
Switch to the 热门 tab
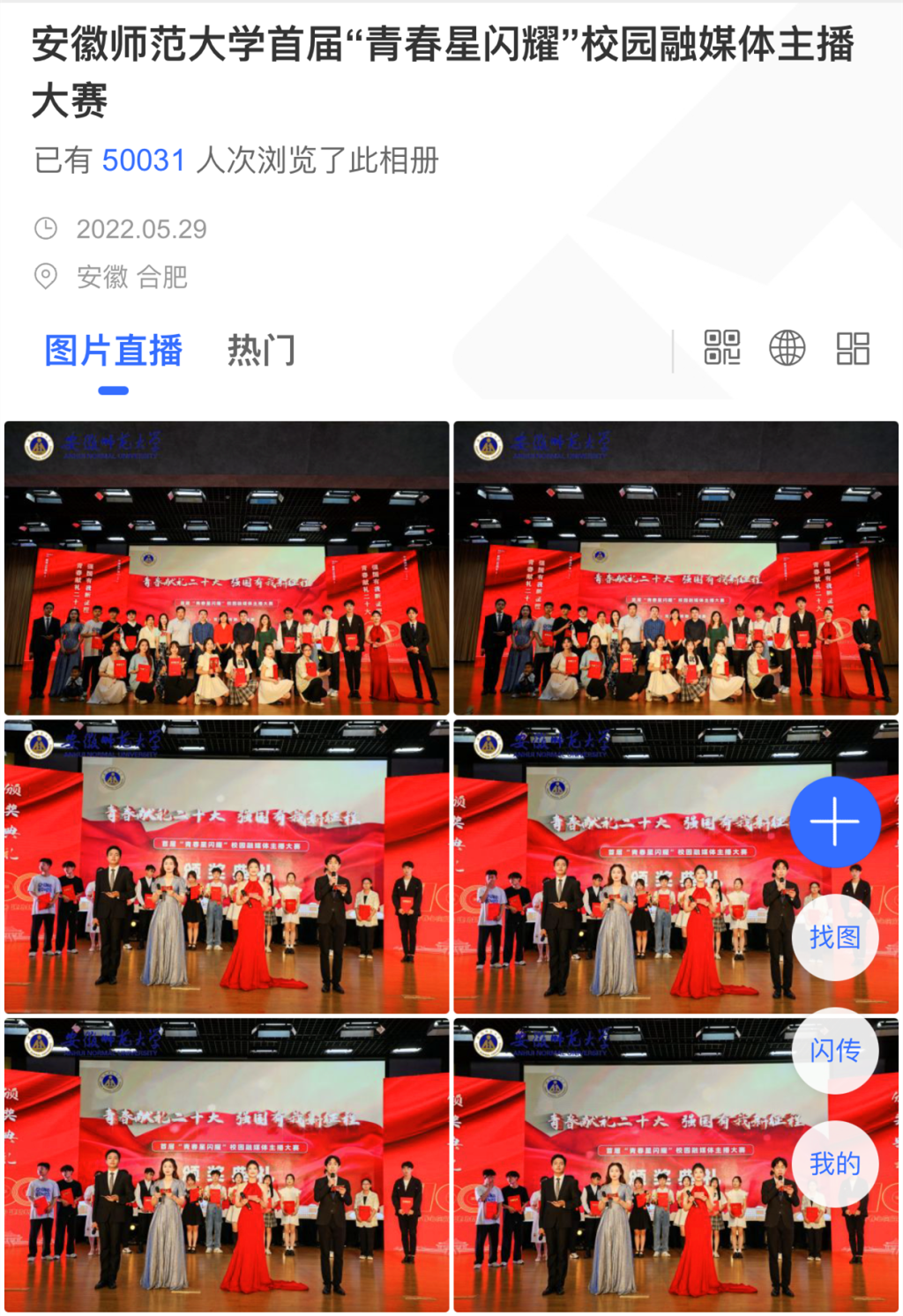tap(261, 351)
